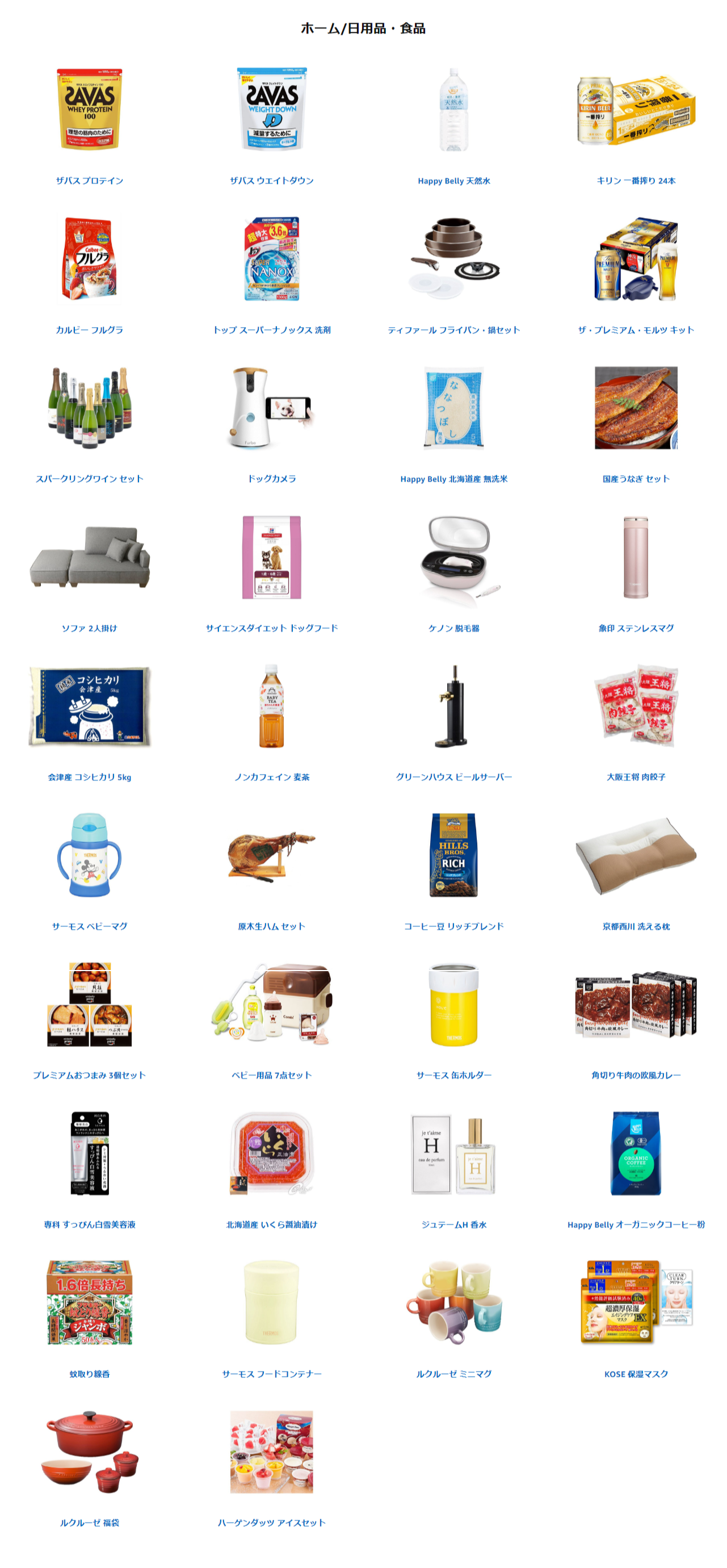Open ルクルーゼ ミニマグ product

click(x=454, y=1373)
